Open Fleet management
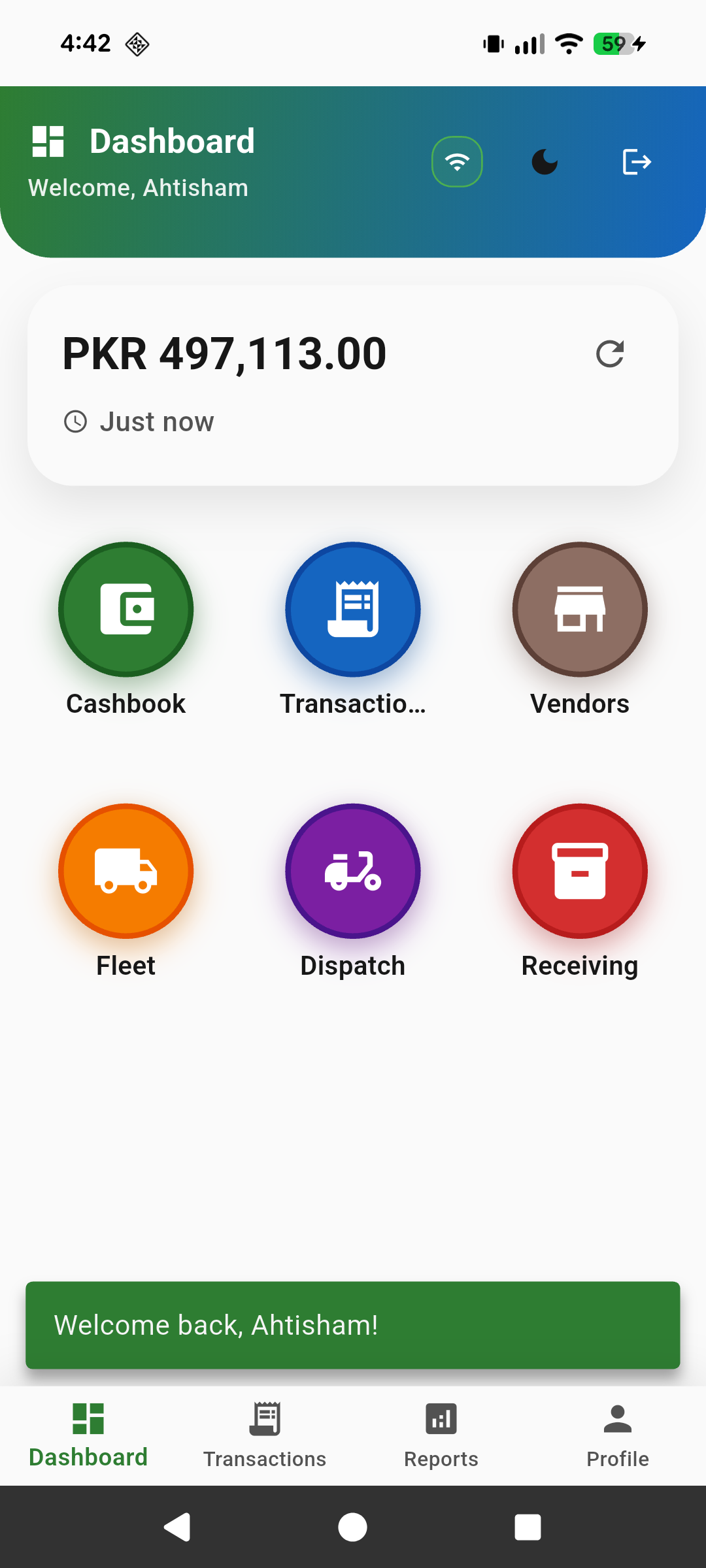 coord(126,871)
